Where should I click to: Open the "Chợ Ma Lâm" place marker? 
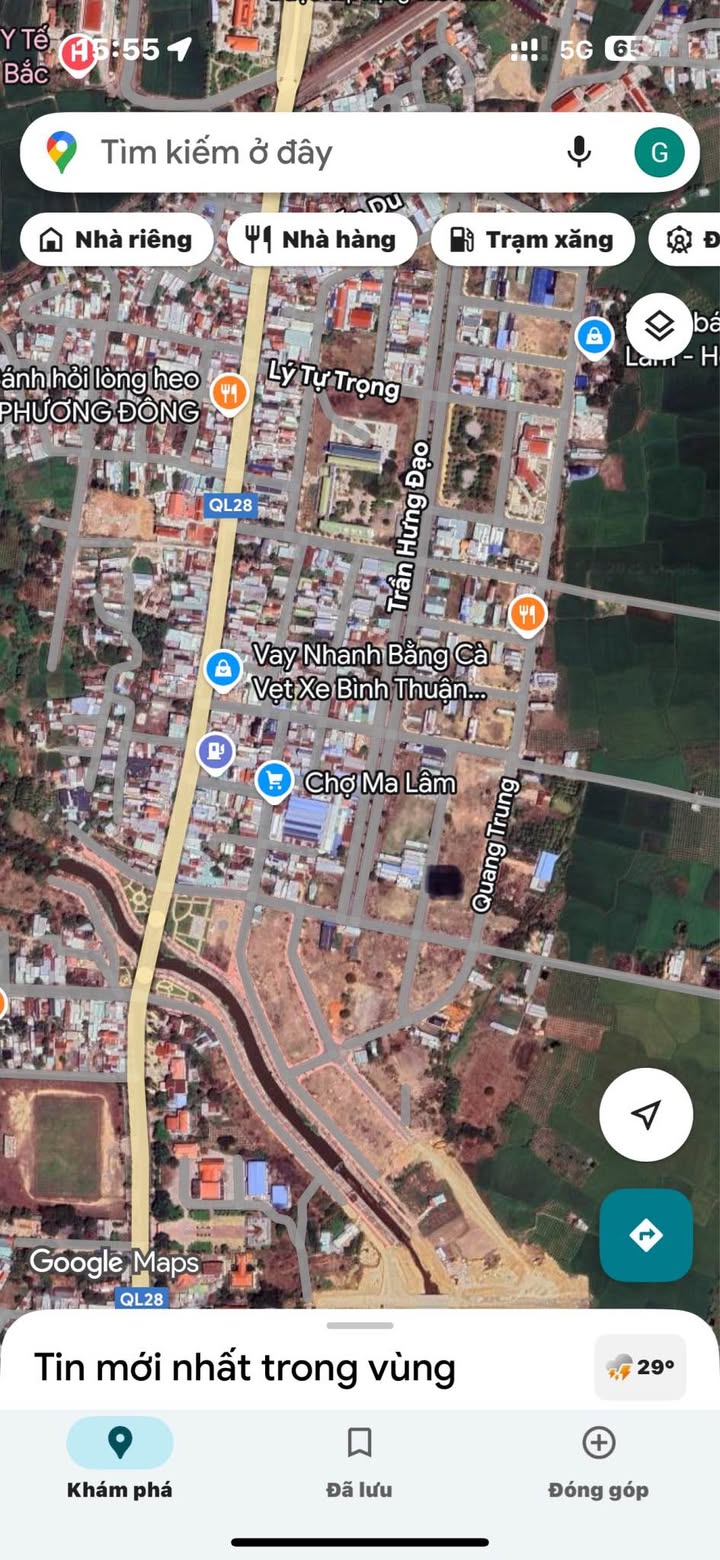[274, 781]
